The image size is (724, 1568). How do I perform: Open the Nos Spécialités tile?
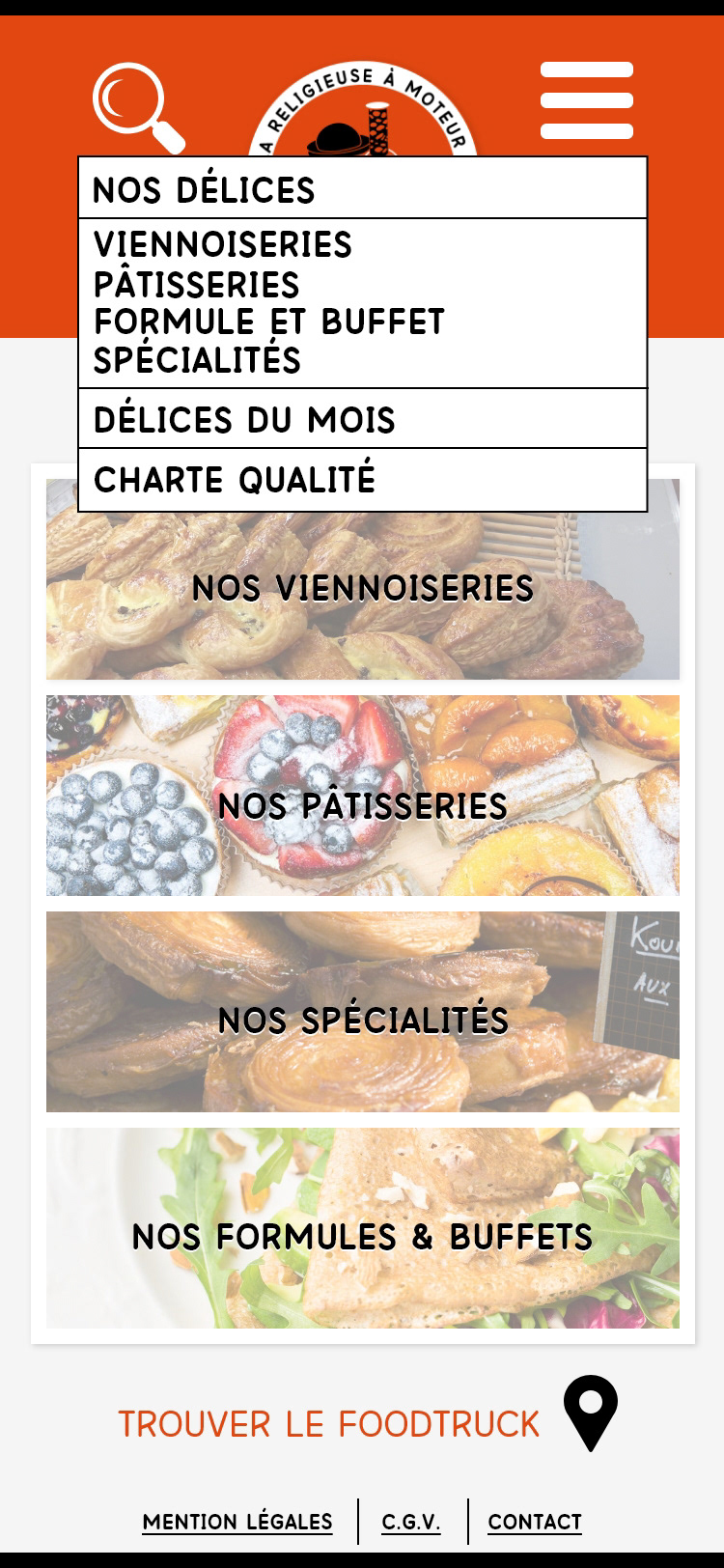point(363,1012)
